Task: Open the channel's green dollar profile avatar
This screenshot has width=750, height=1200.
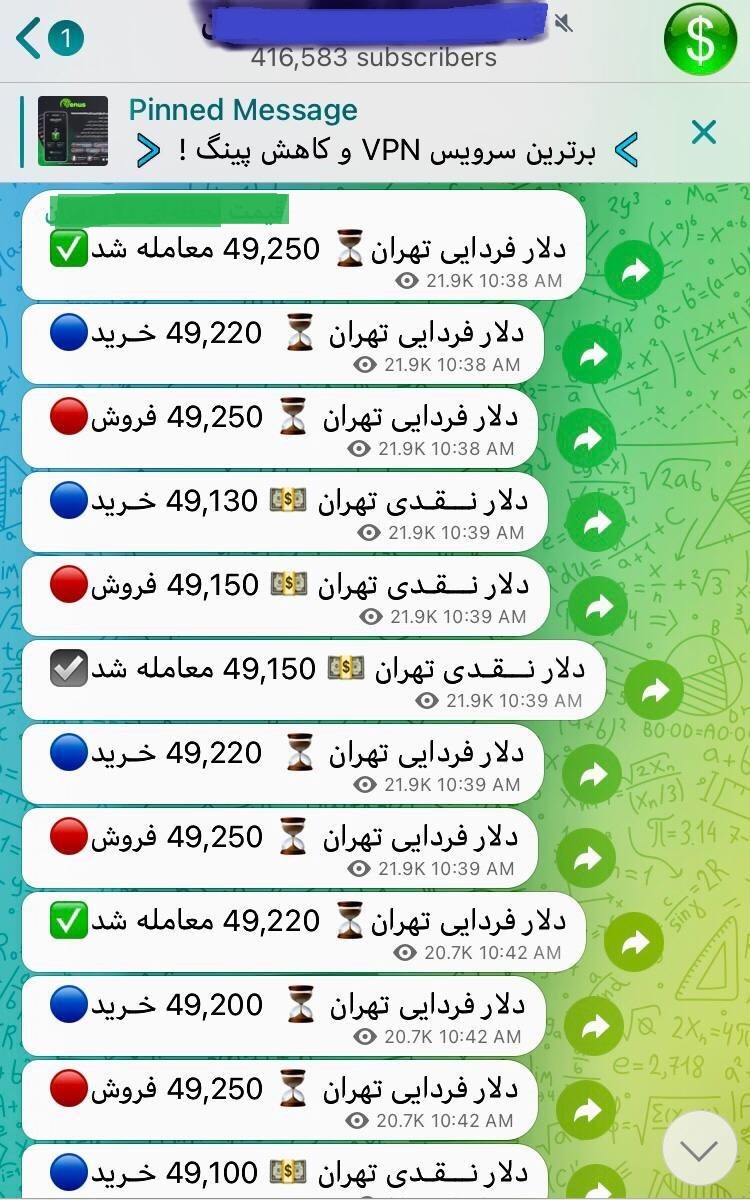Action: point(700,37)
